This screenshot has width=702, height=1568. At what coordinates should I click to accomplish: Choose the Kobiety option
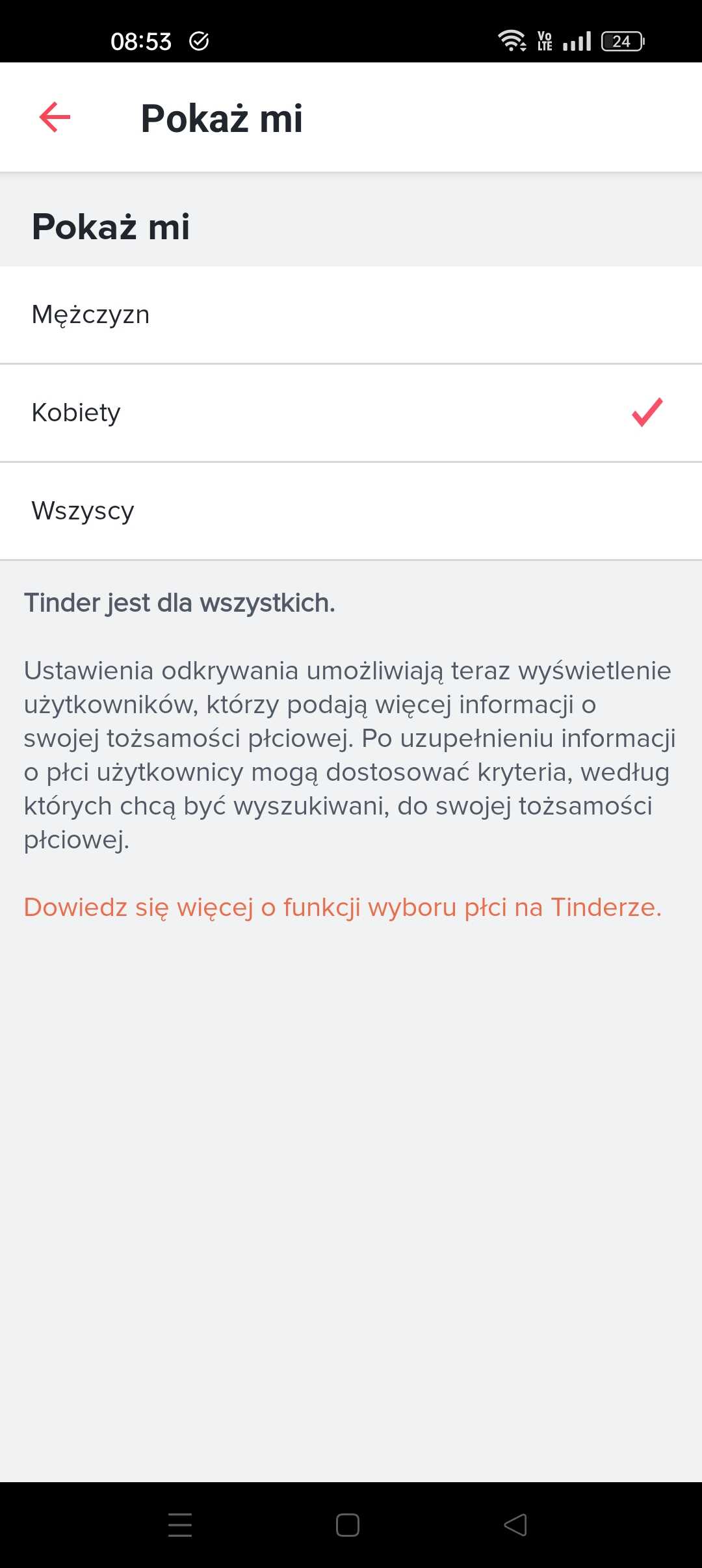tap(351, 413)
